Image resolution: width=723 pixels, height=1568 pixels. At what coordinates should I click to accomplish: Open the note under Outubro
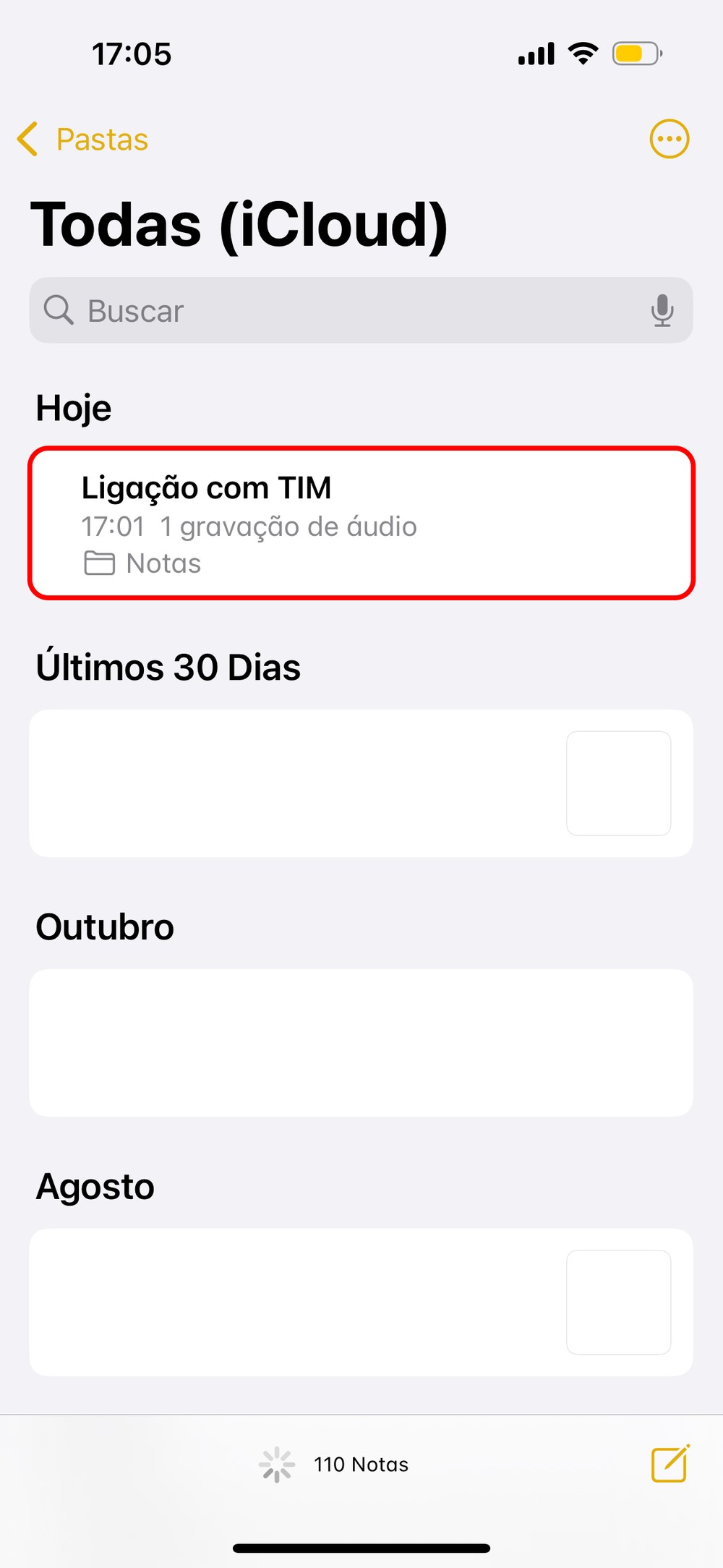361,1043
